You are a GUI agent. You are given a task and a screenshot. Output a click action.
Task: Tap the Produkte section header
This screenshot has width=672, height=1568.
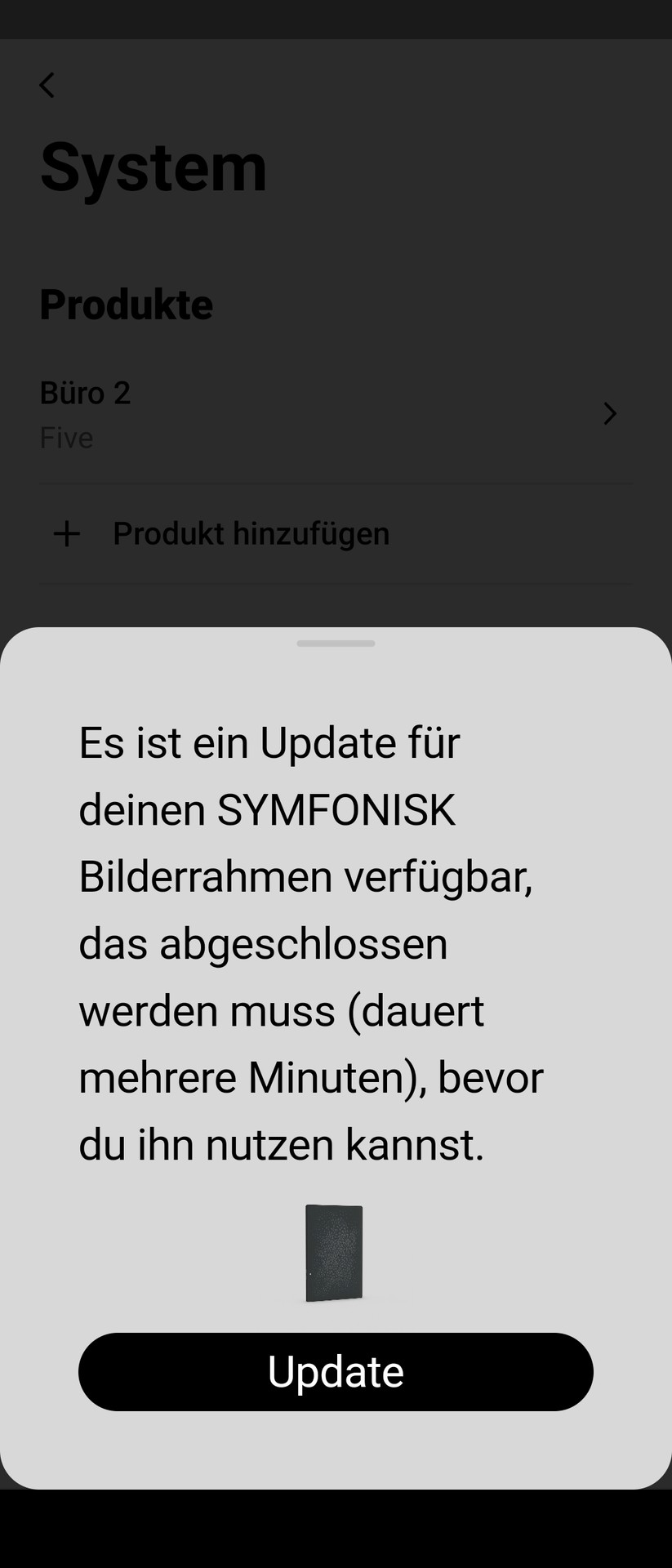[127, 304]
